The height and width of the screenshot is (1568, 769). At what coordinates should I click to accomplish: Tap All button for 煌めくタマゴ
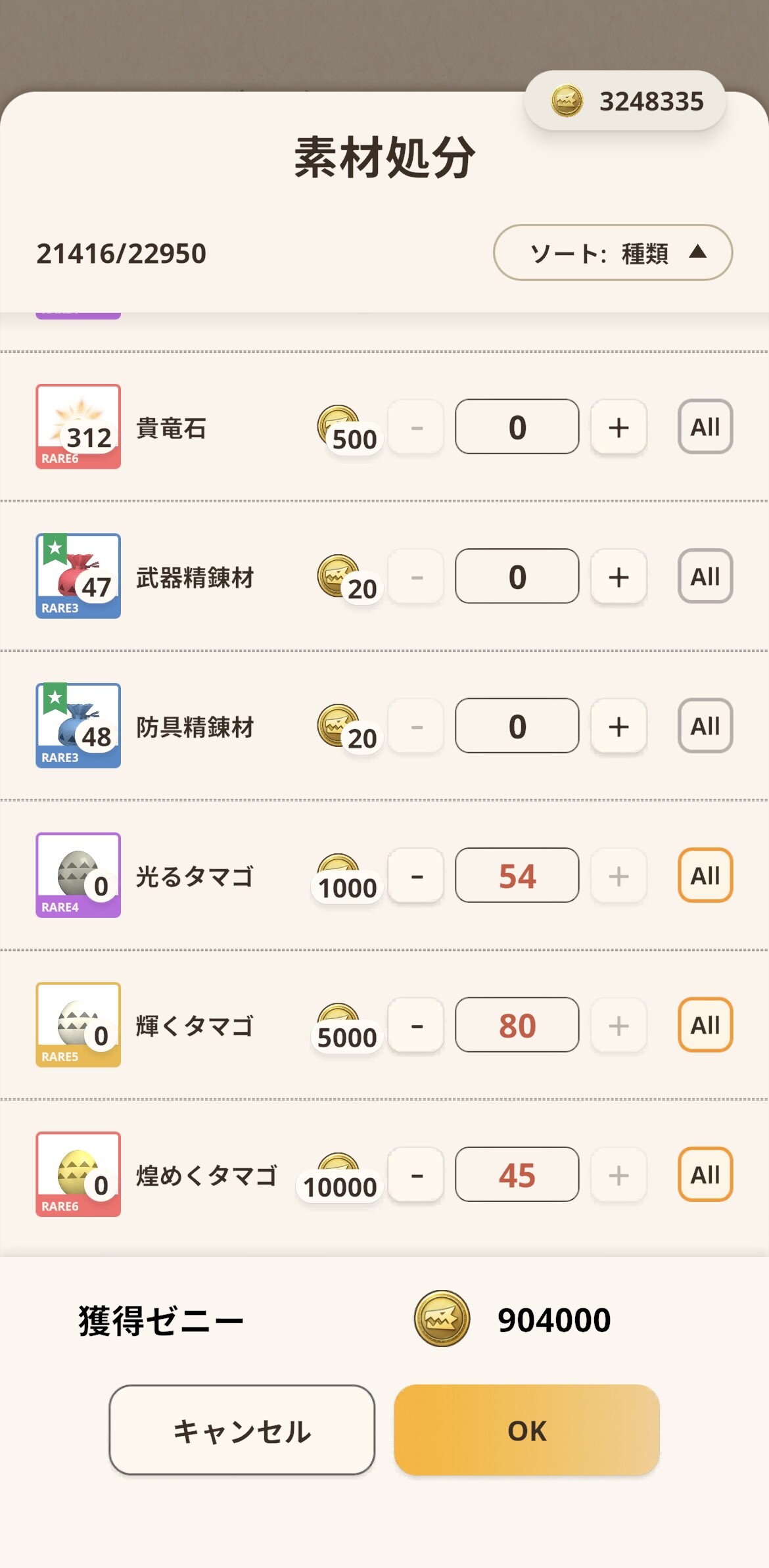[x=705, y=1175]
